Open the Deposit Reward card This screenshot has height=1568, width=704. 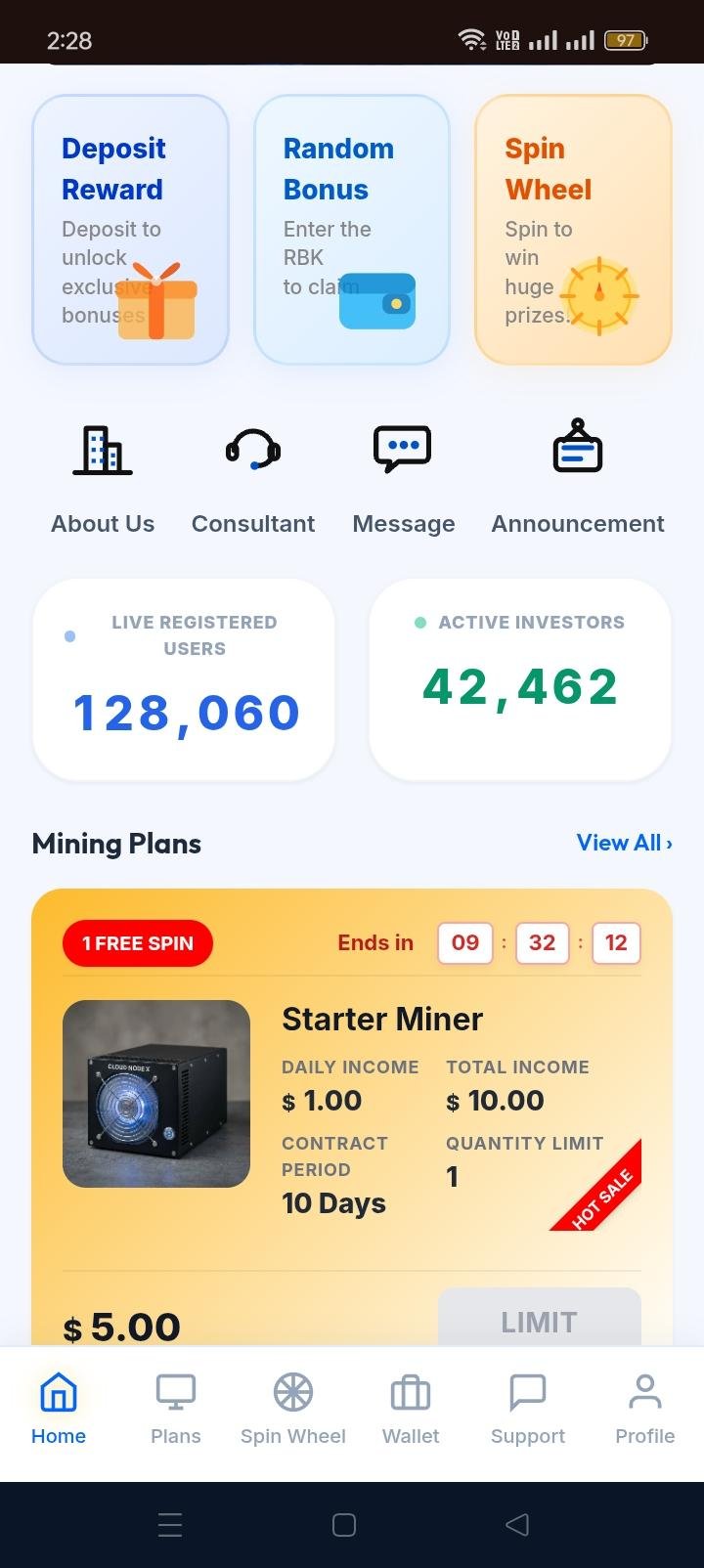click(130, 230)
